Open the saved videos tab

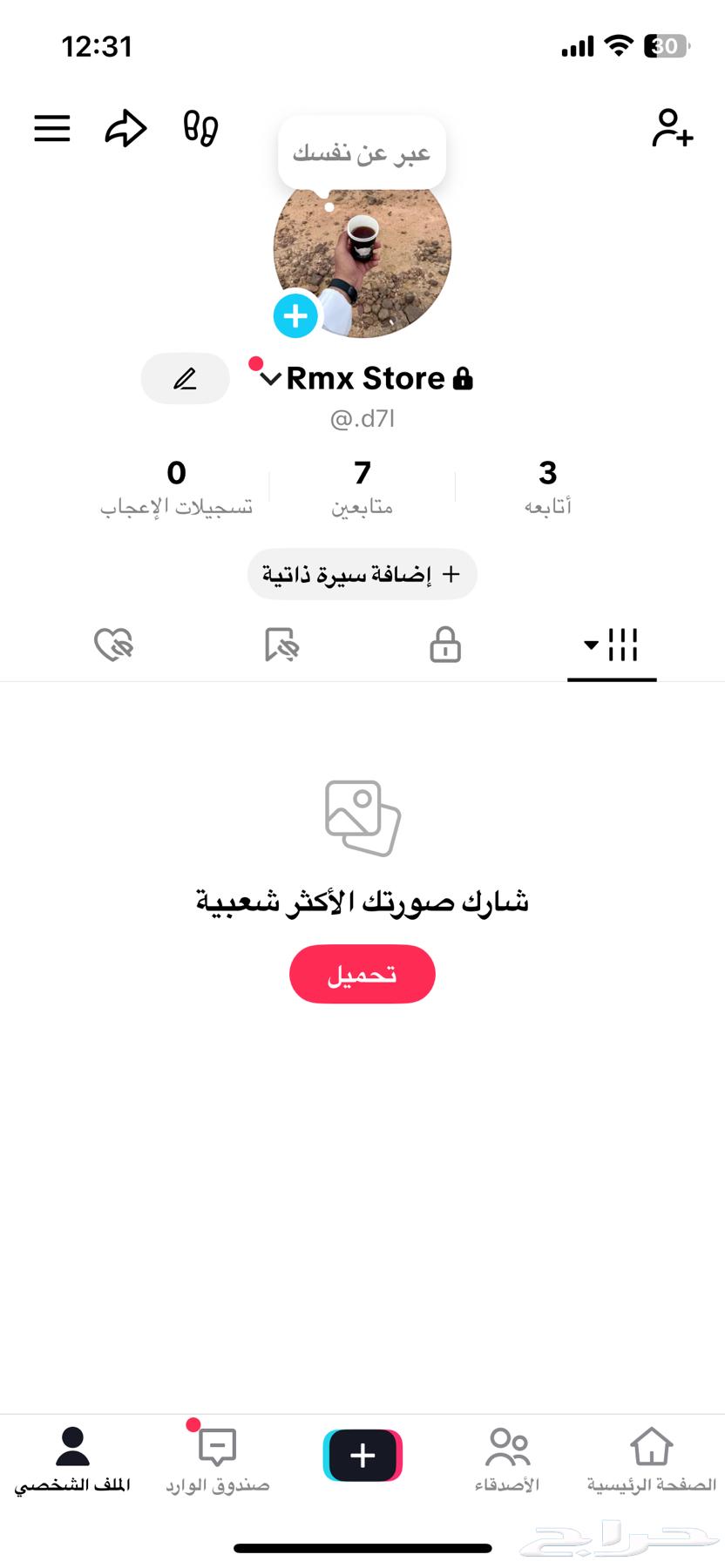[279, 645]
